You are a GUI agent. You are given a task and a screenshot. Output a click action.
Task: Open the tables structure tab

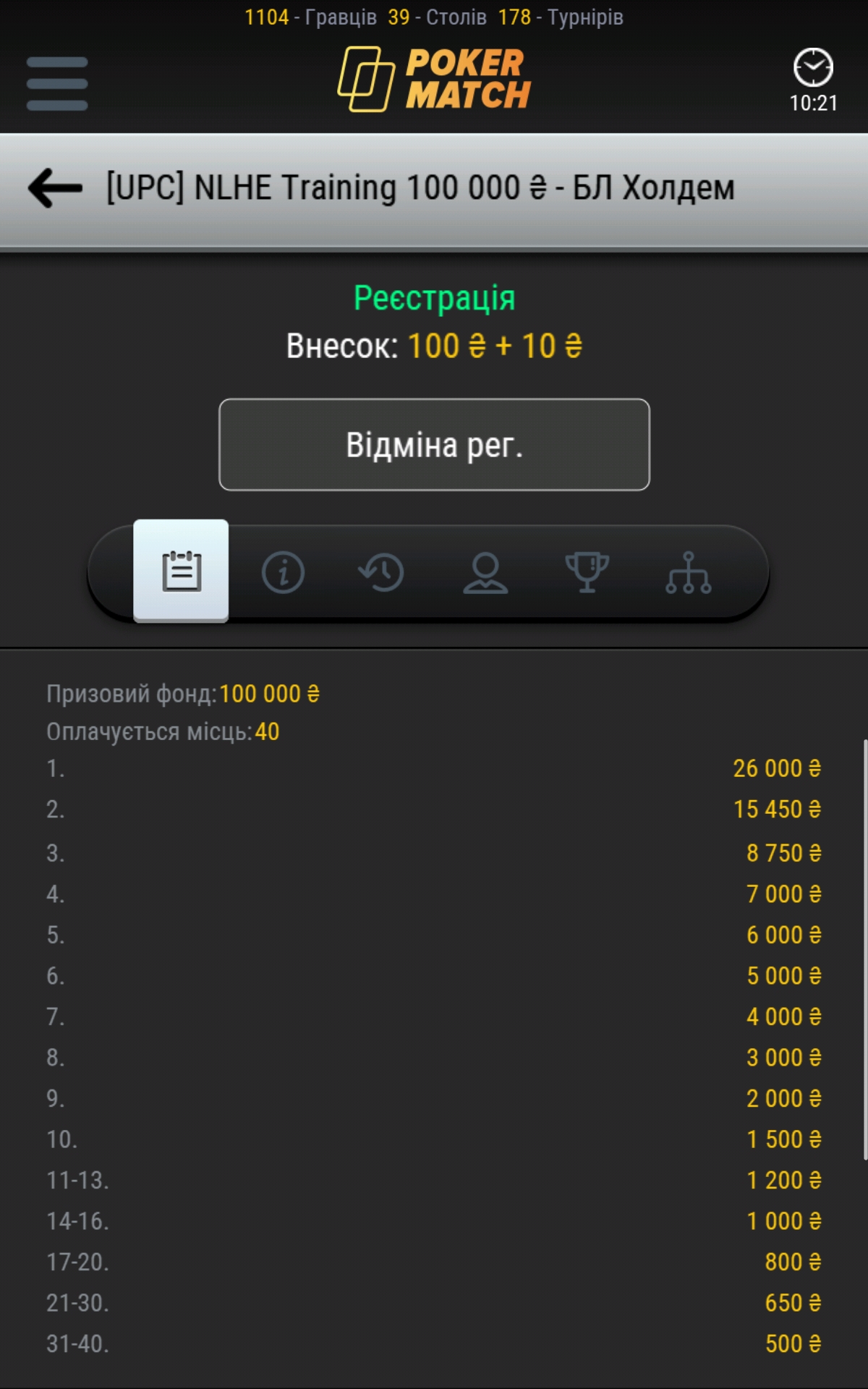[689, 572]
